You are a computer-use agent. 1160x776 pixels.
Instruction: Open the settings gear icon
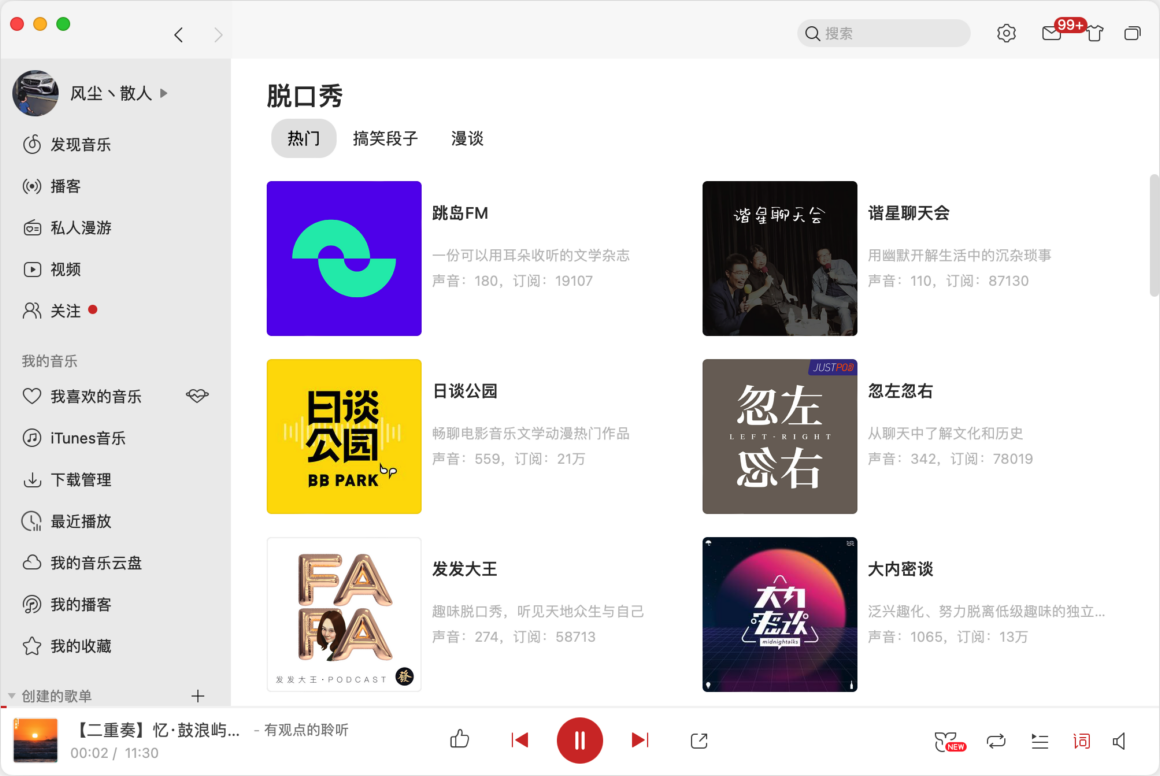[1006, 33]
